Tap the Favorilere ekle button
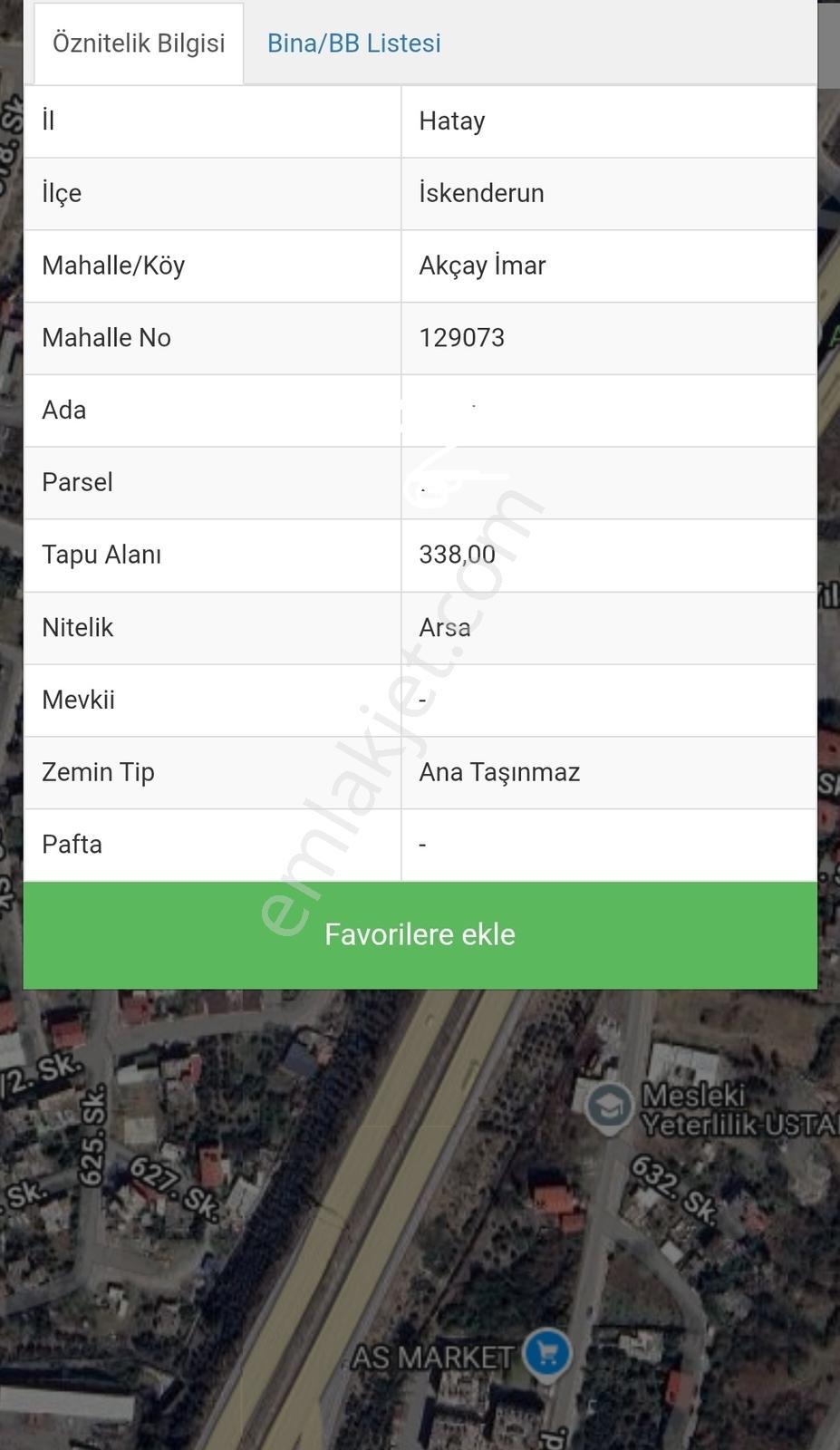 pos(420,934)
